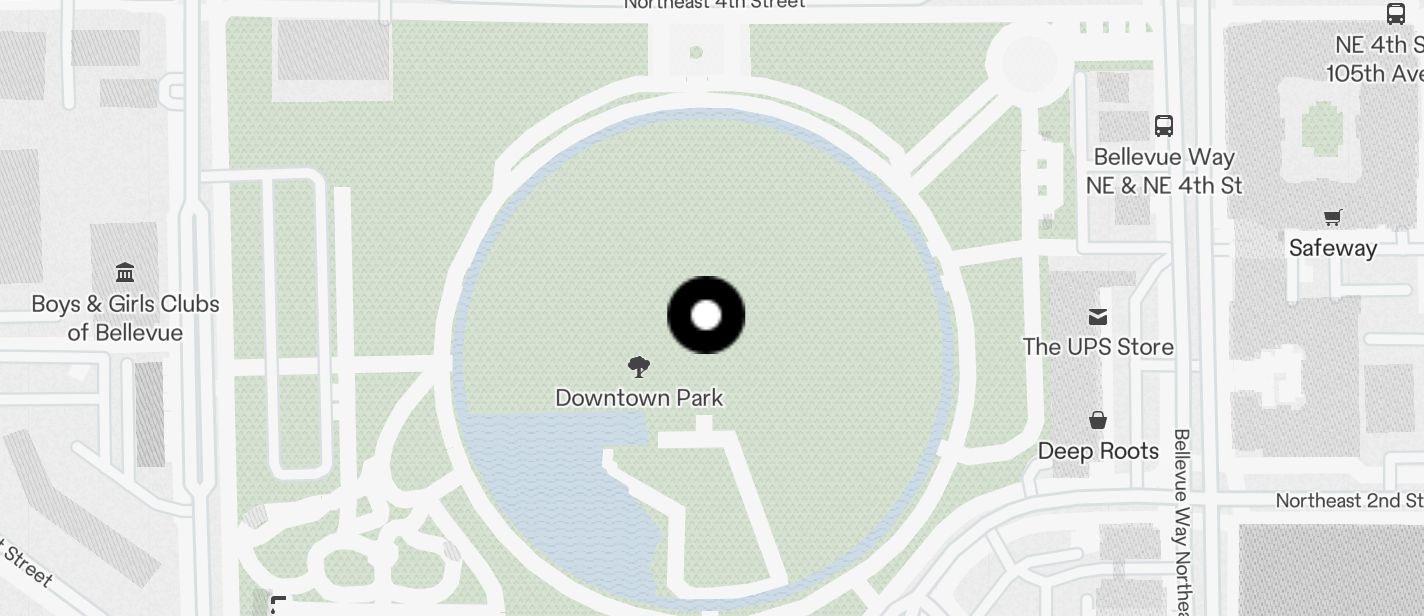This screenshot has height=616, width=1424.
Task: Open Boys & Girls Clubs of Bellevue marker
Action: point(125,273)
